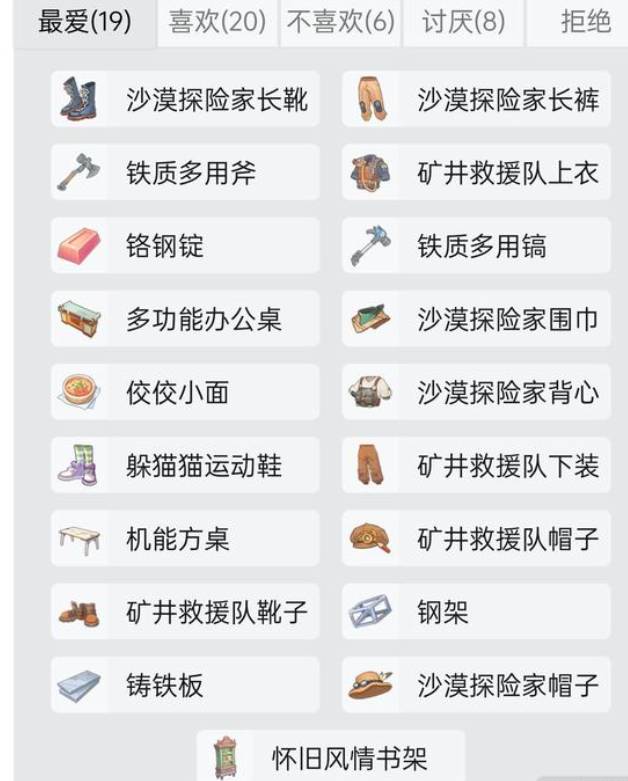Open the 讨厌(8) tab
The image size is (628, 781).
pos(463,22)
